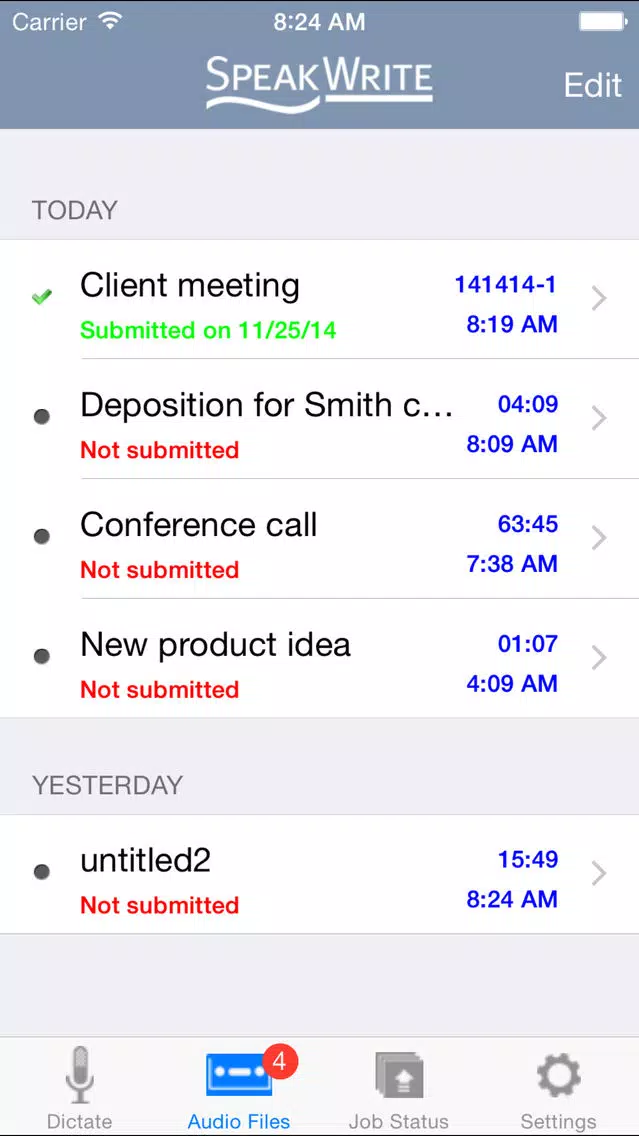639x1136 pixels.
Task: Switch to the Dictate tab
Action: (x=80, y=1087)
